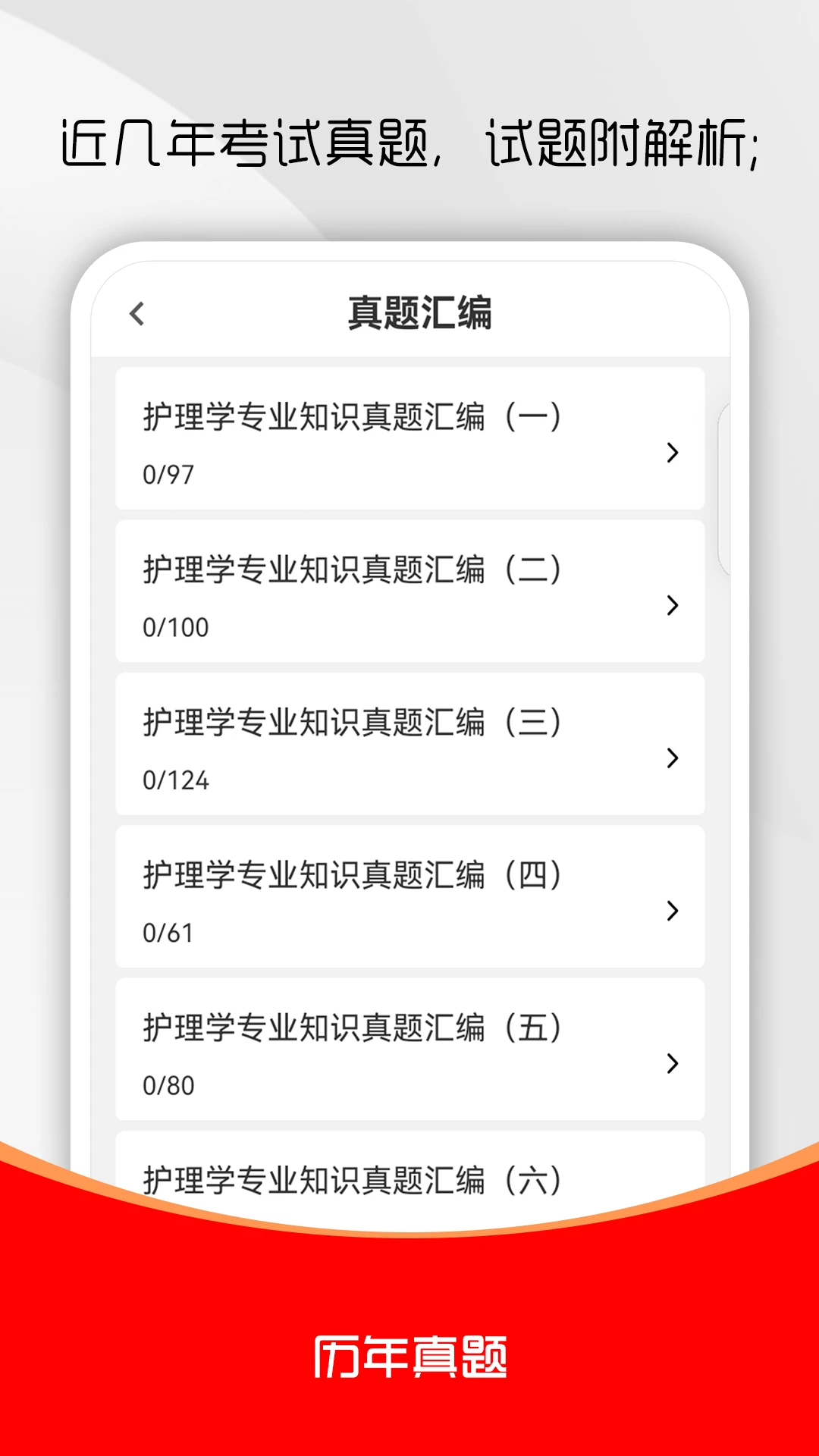
Task: Tap the 0/100 progress counter
Action: click(x=175, y=626)
